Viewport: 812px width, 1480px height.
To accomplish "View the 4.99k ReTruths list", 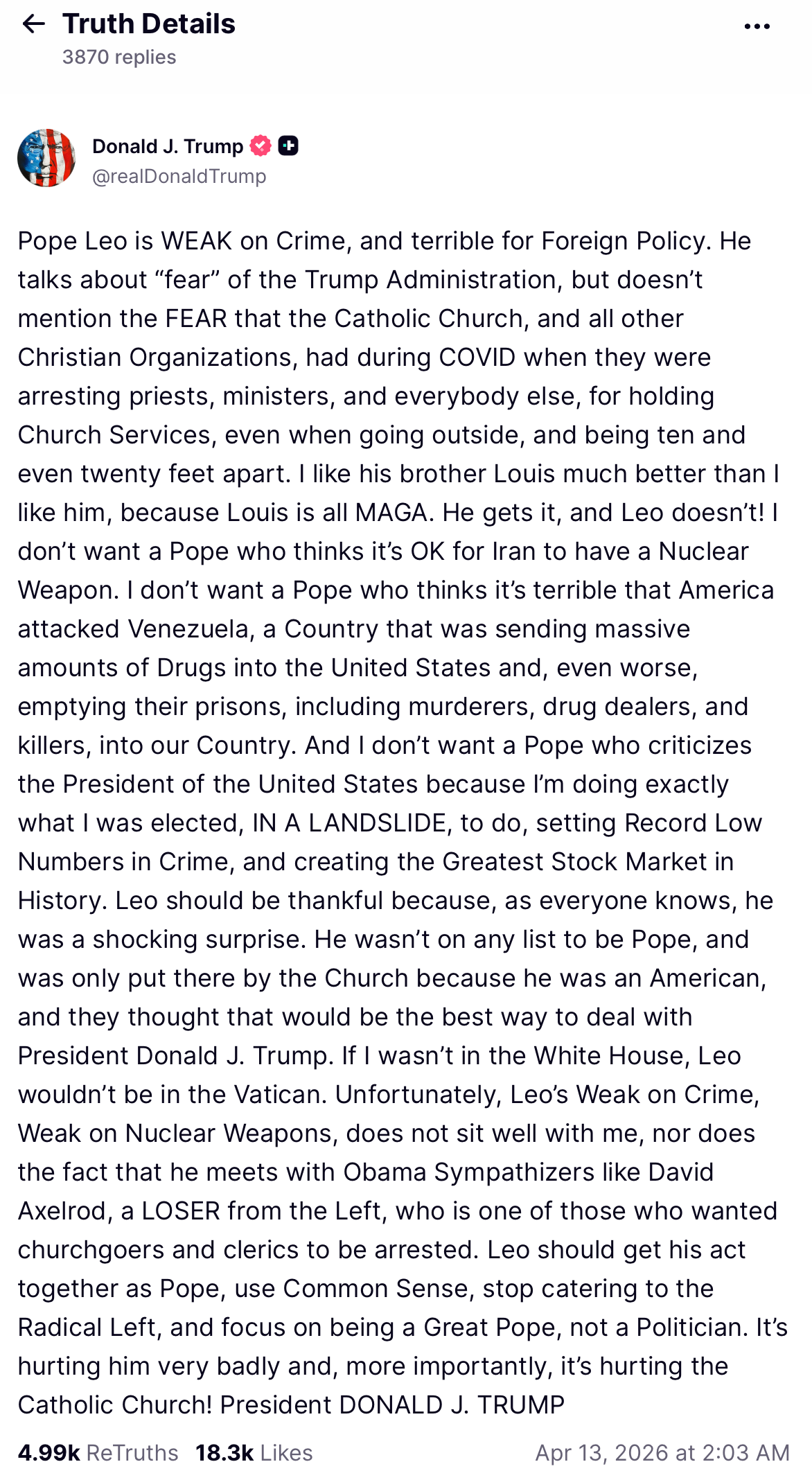I will 98,1452.
